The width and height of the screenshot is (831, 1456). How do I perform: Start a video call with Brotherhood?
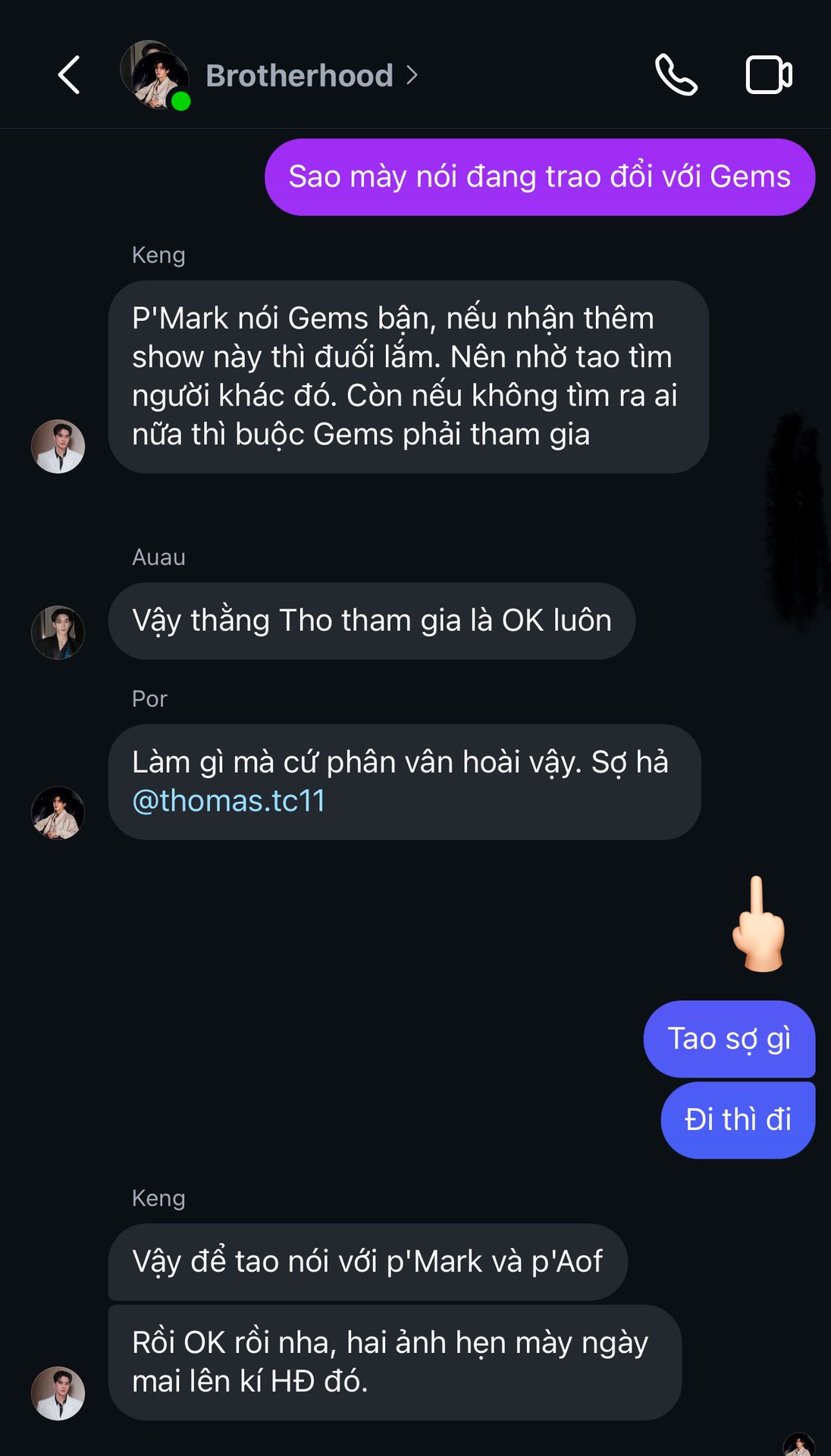click(x=769, y=75)
